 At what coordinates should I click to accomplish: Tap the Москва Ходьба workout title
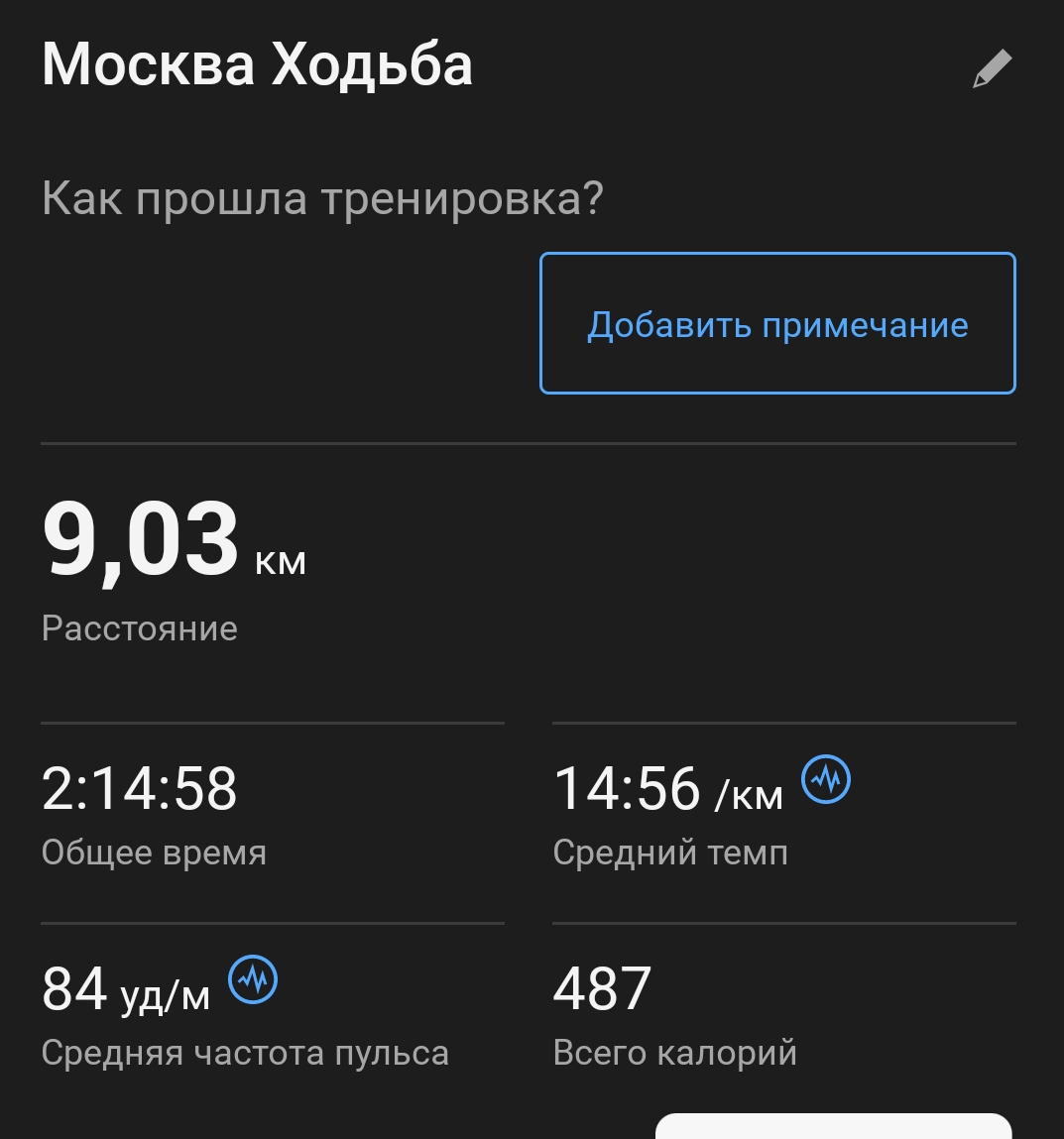[256, 65]
